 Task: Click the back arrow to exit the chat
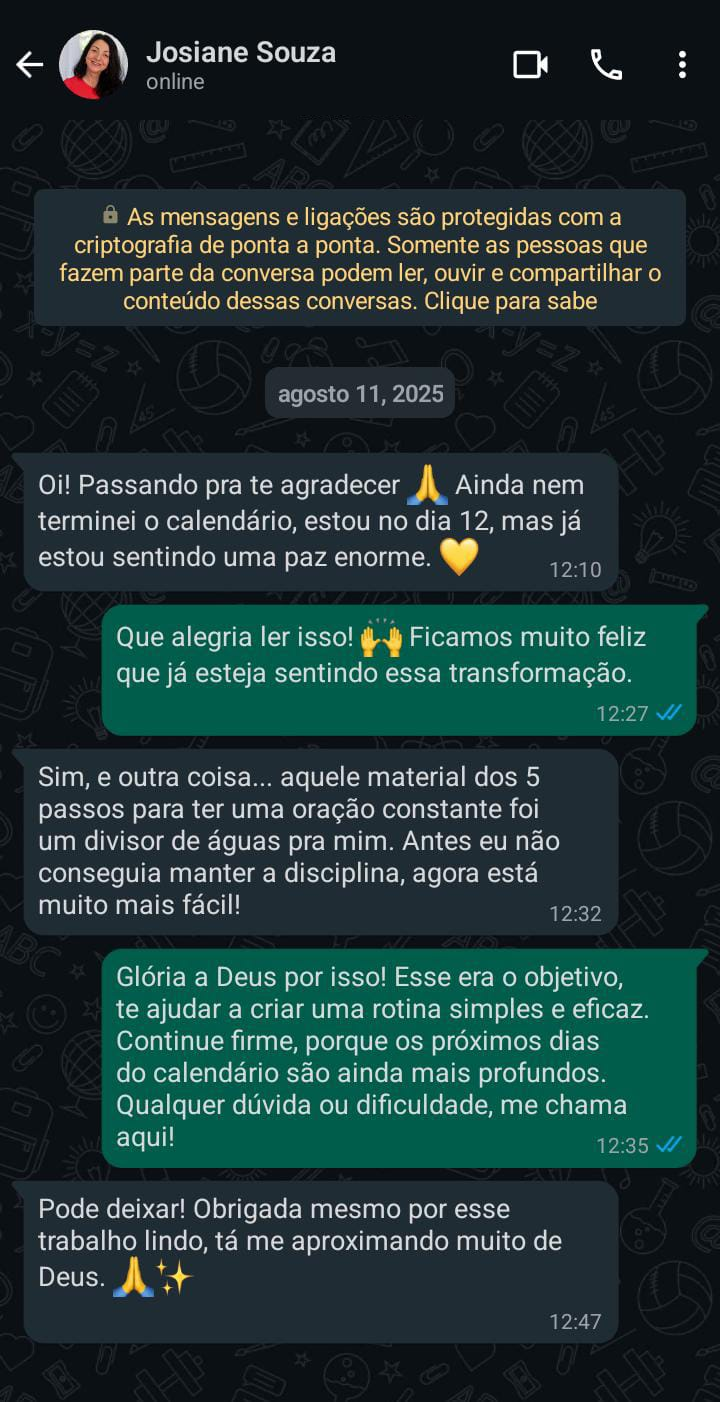pyautogui.click(x=29, y=64)
